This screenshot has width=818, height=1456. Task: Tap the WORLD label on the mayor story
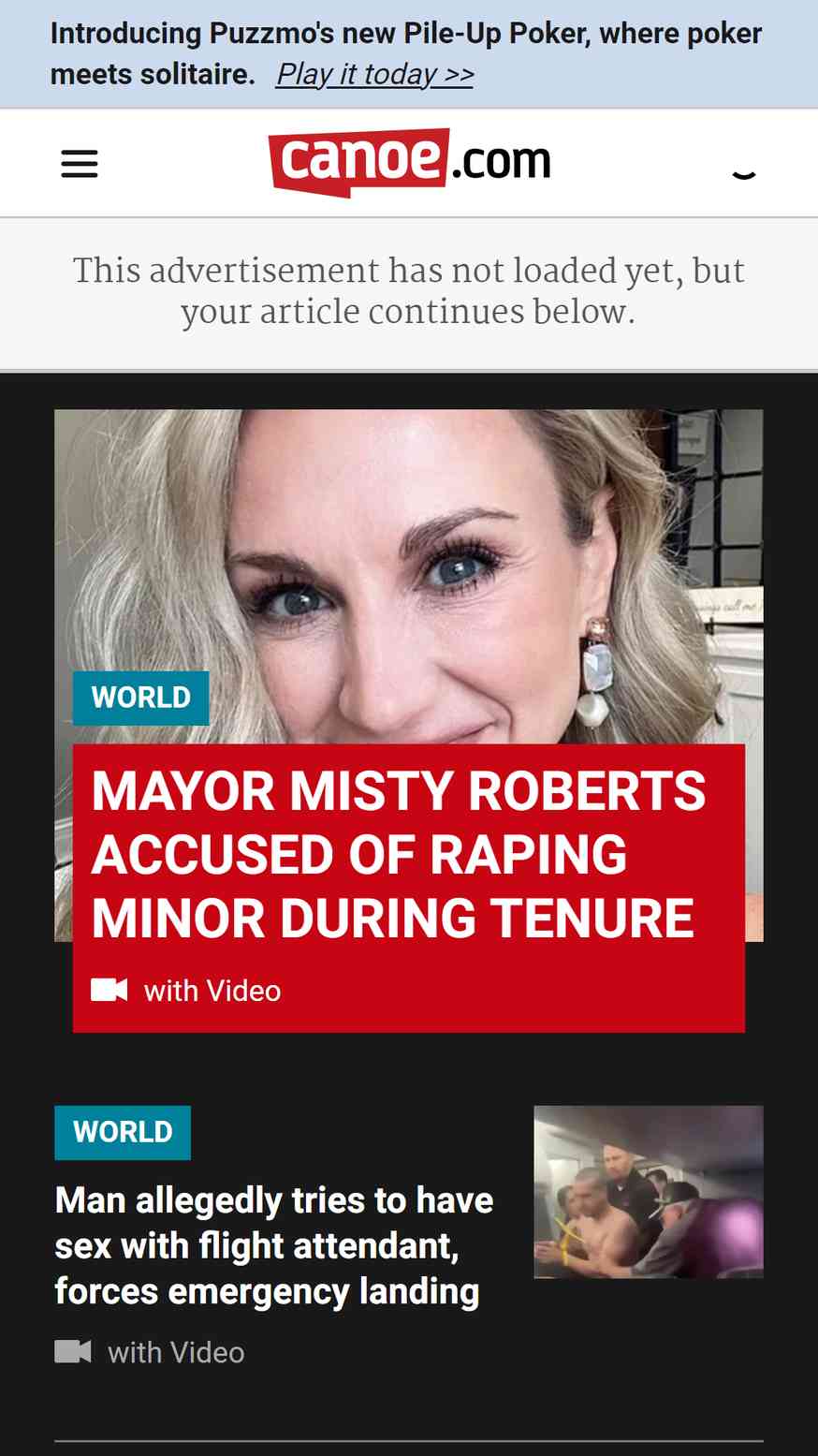point(141,698)
